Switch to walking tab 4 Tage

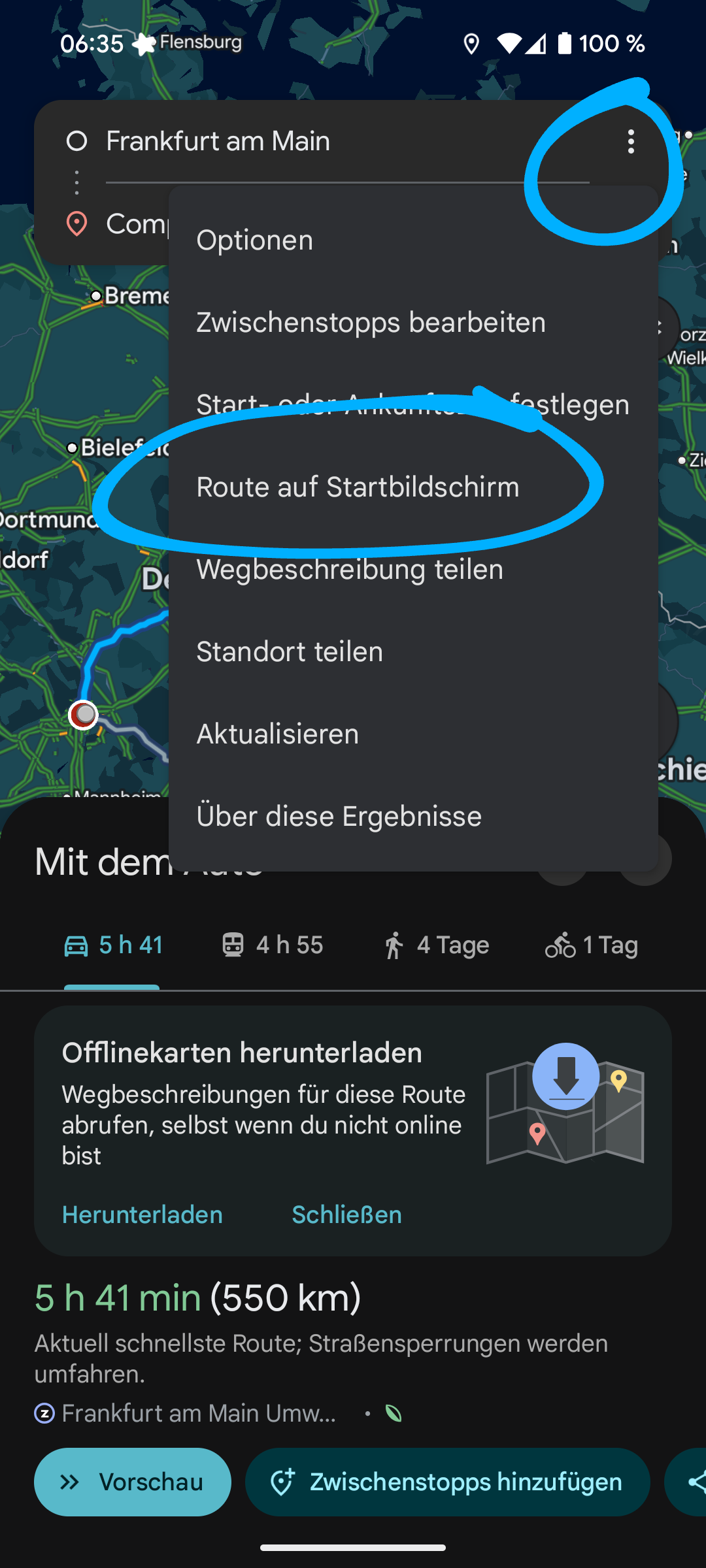point(436,945)
